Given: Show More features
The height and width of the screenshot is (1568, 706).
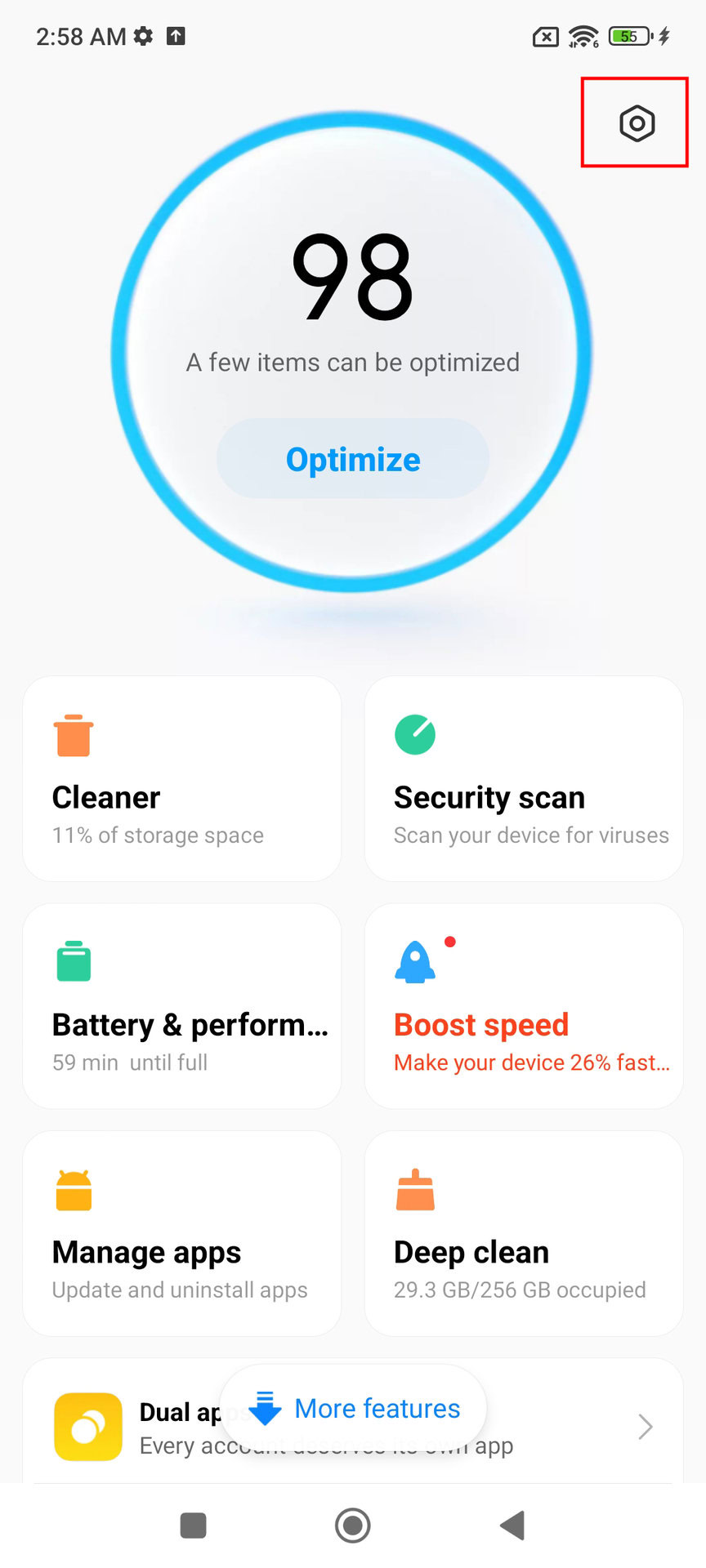Looking at the screenshot, I should 353,1409.
